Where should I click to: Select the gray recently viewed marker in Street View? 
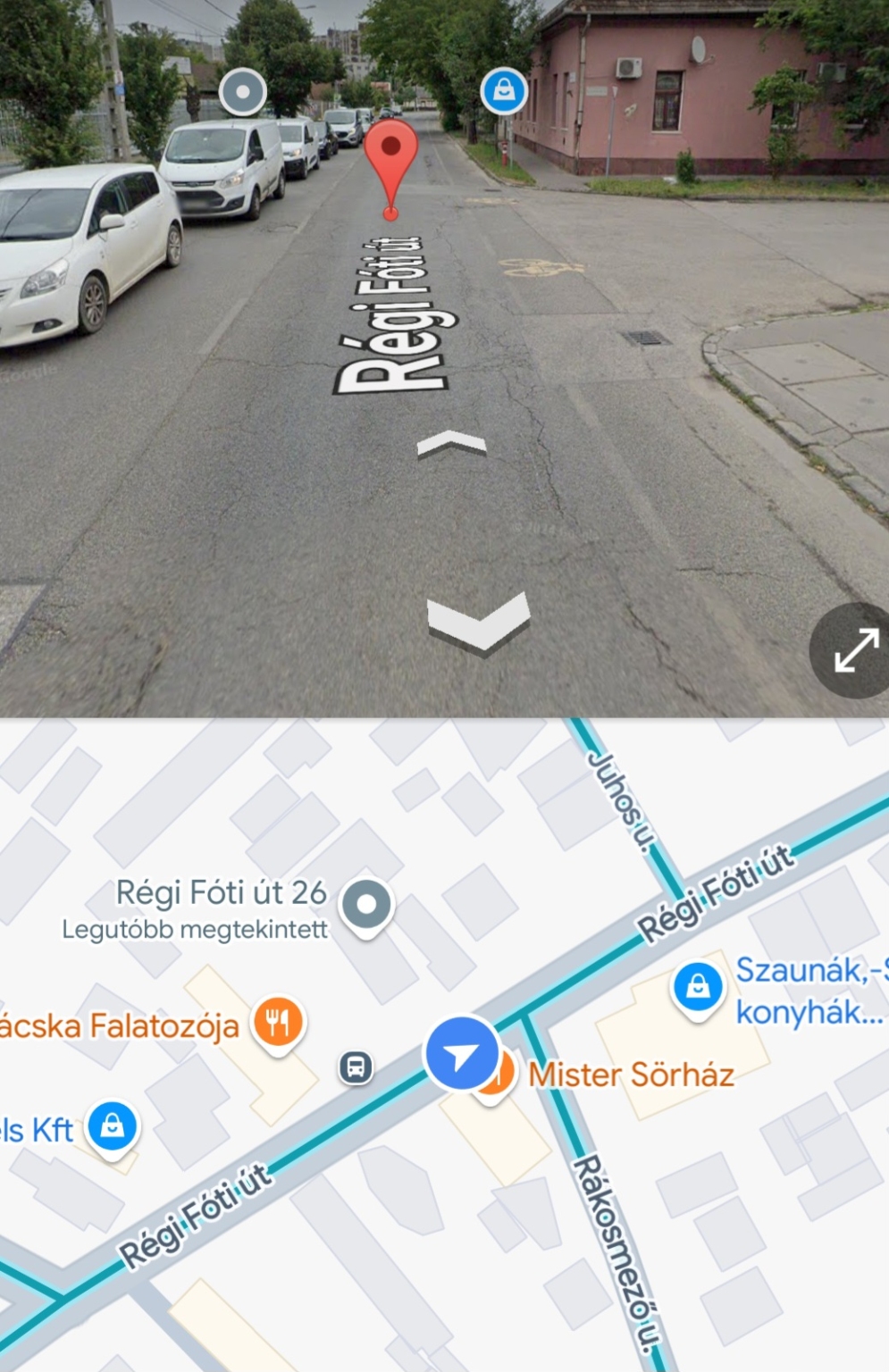point(243,91)
